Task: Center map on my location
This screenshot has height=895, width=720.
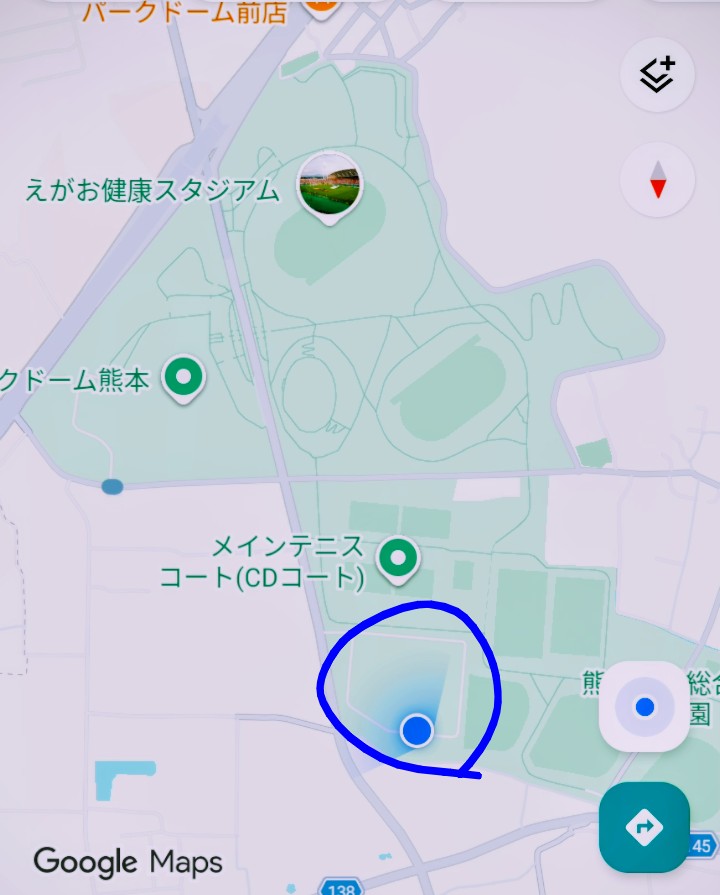Action: (644, 706)
